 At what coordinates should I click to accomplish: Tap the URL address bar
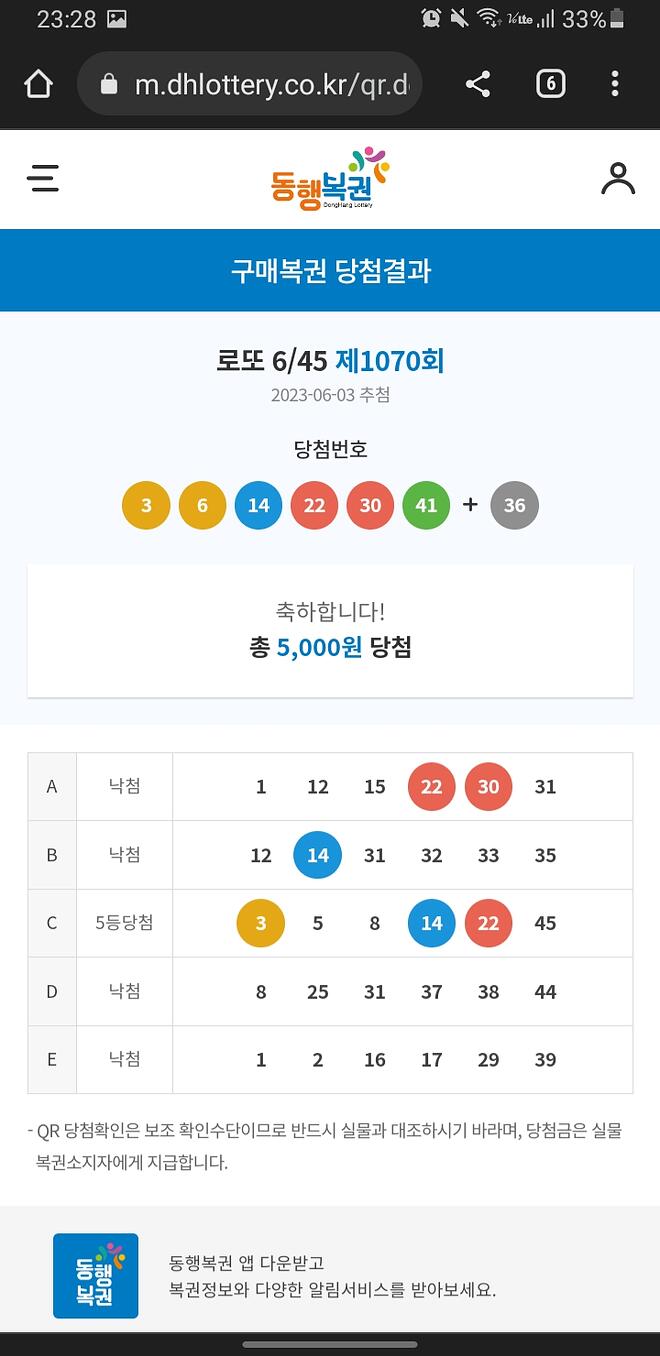click(x=250, y=84)
